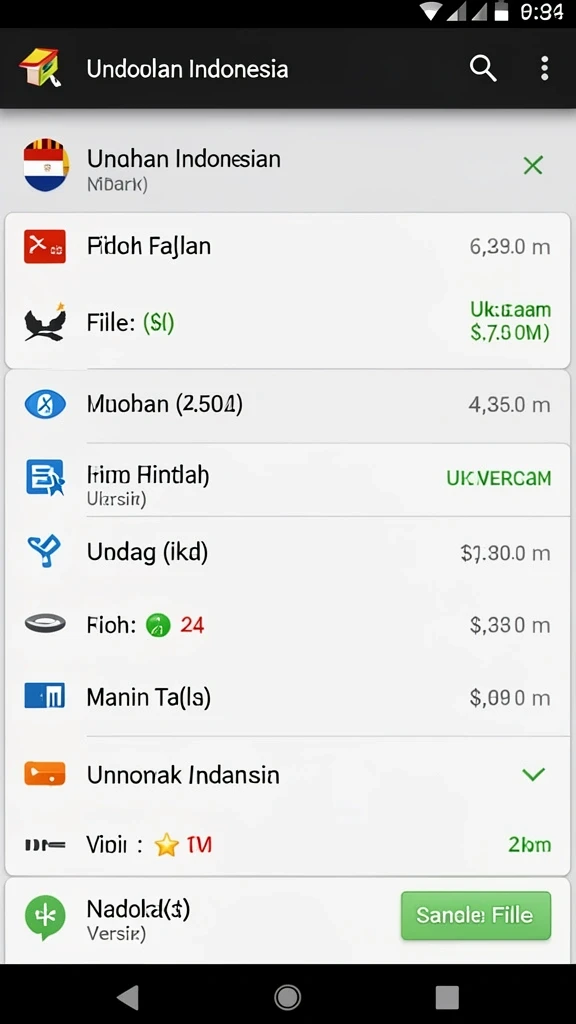This screenshot has height=1024, width=576.
Task: Select the Muohan (2.504) row
Action: 287,405
